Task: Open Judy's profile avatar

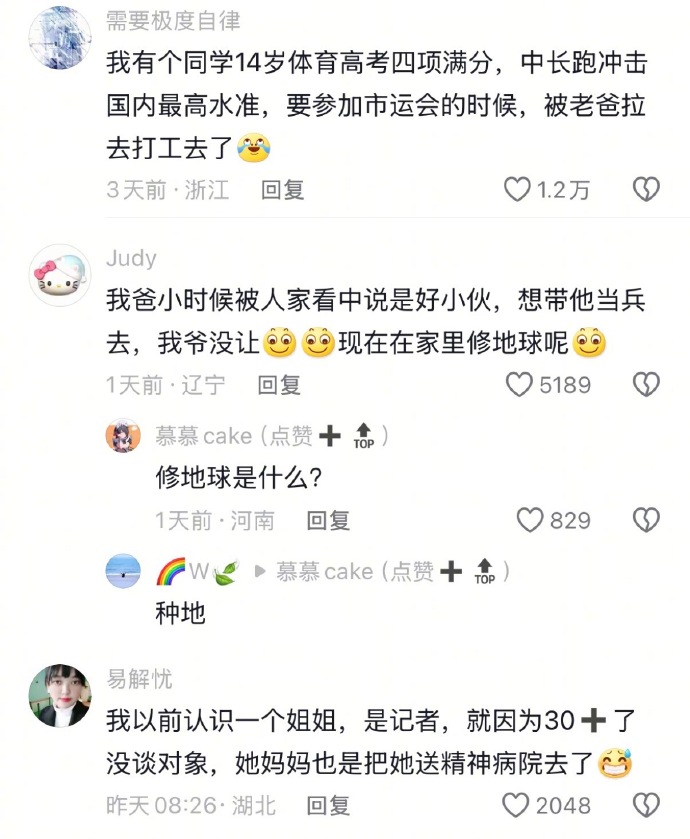Action: (60, 275)
